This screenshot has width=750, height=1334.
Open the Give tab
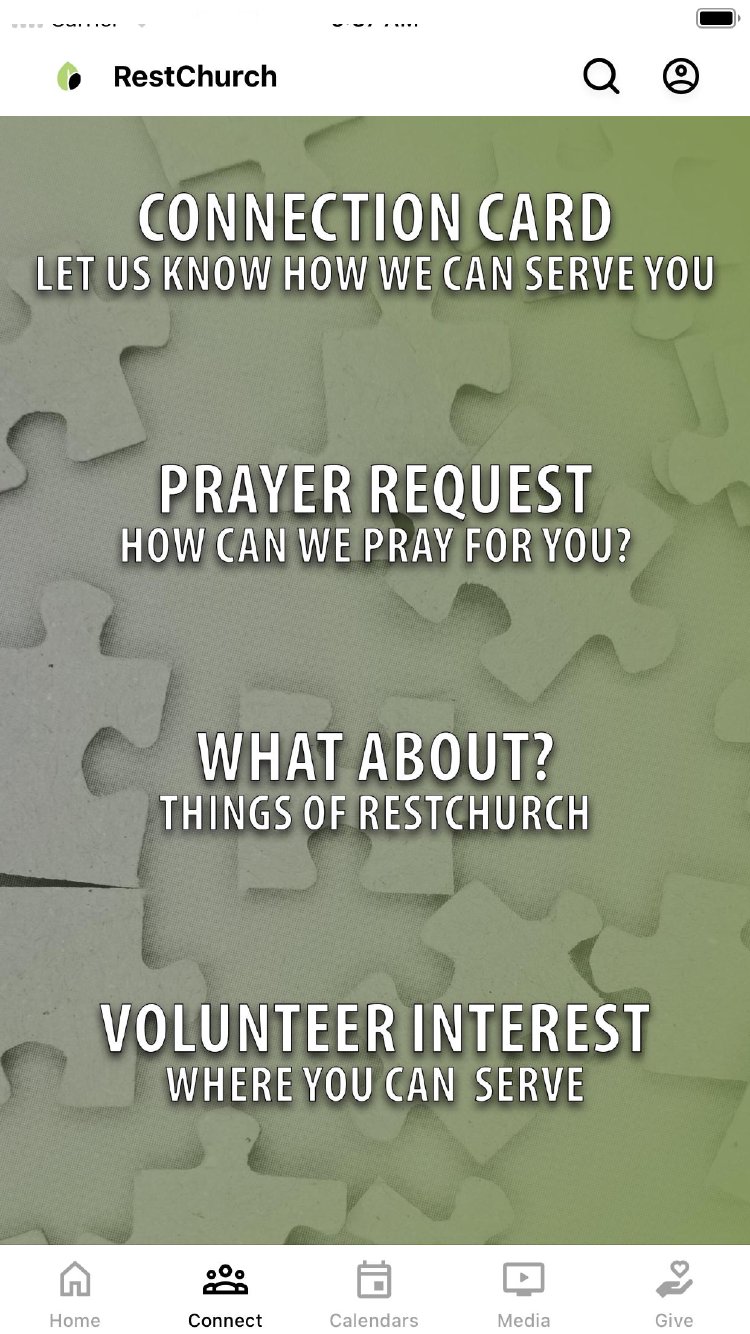(674, 1293)
